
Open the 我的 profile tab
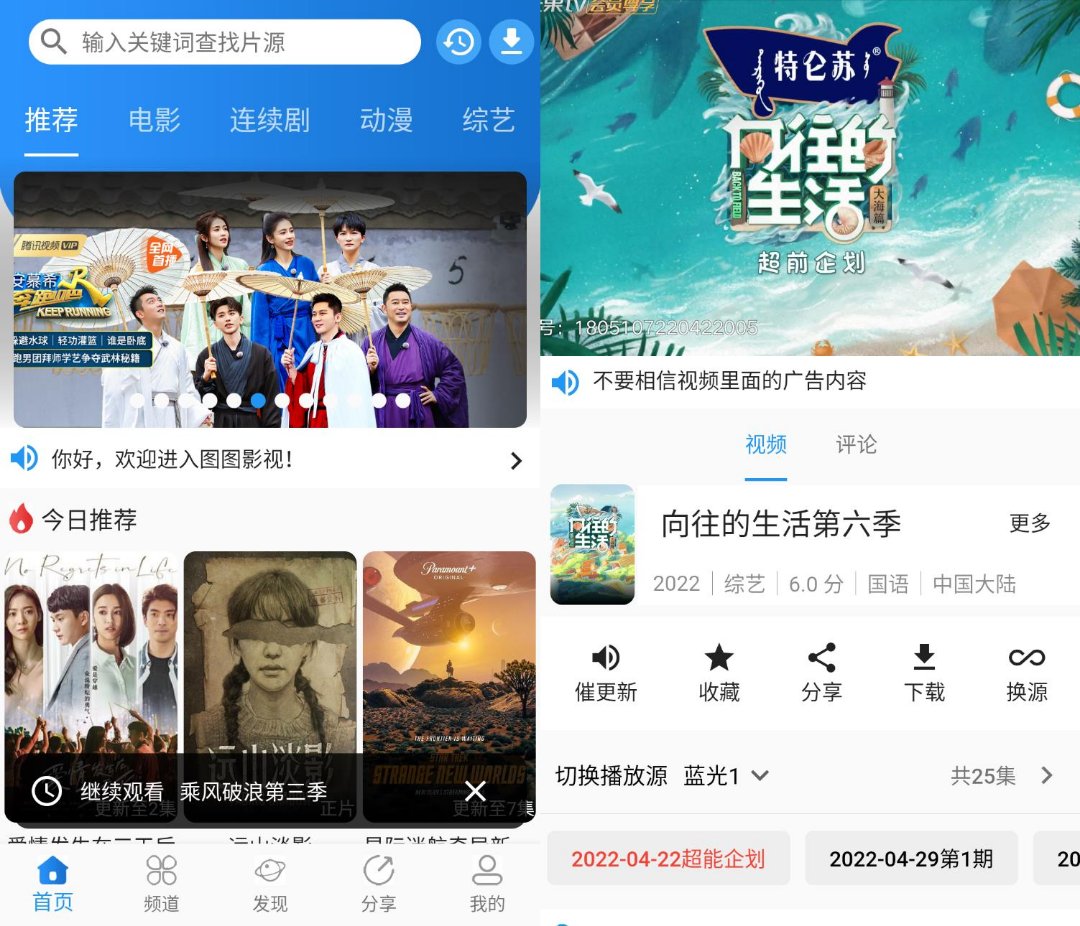[x=487, y=884]
